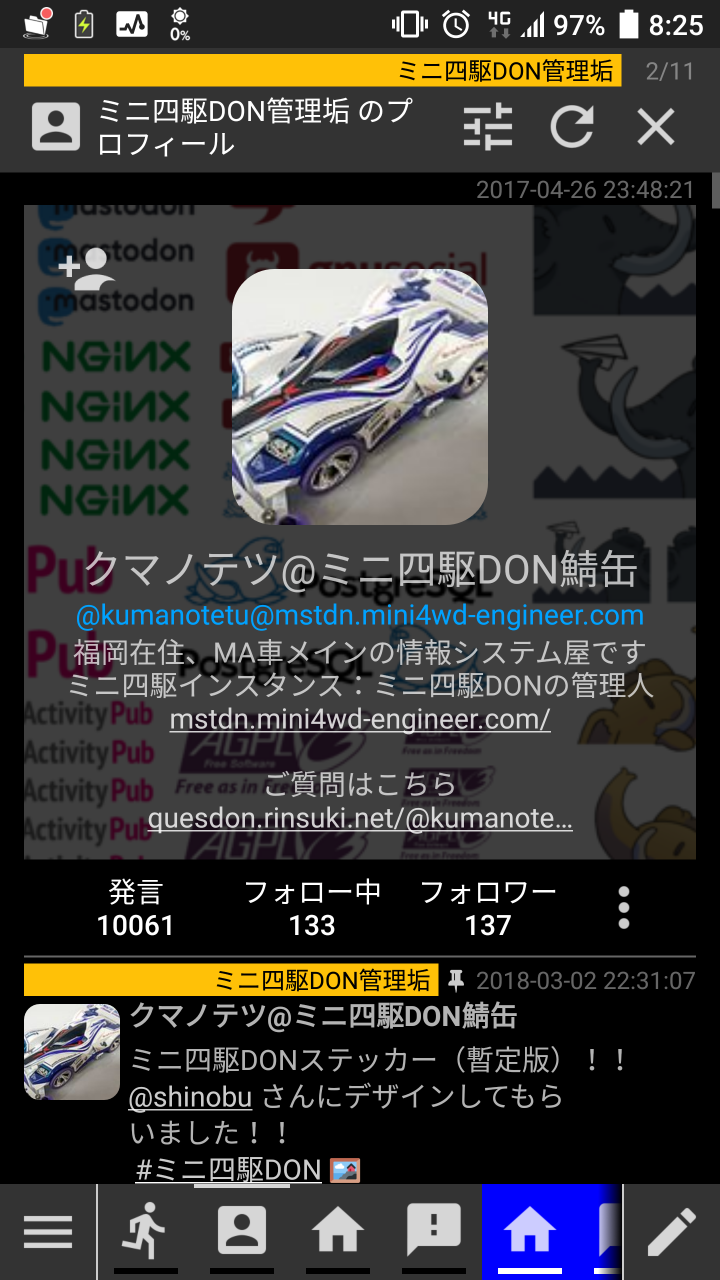The image size is (720, 1280).
Task: View the フォロー中 133 following list
Action: pos(312,908)
